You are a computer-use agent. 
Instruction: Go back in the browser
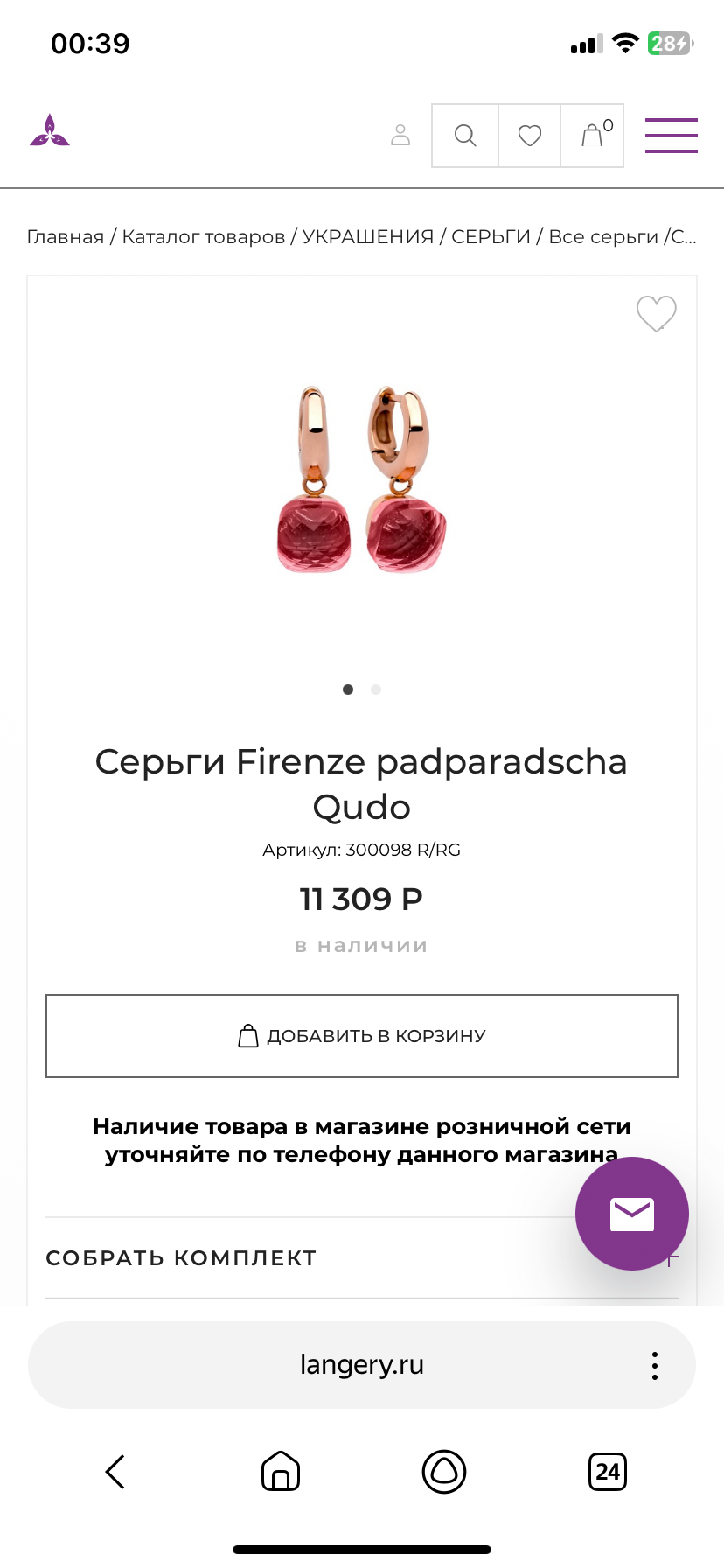(115, 1472)
